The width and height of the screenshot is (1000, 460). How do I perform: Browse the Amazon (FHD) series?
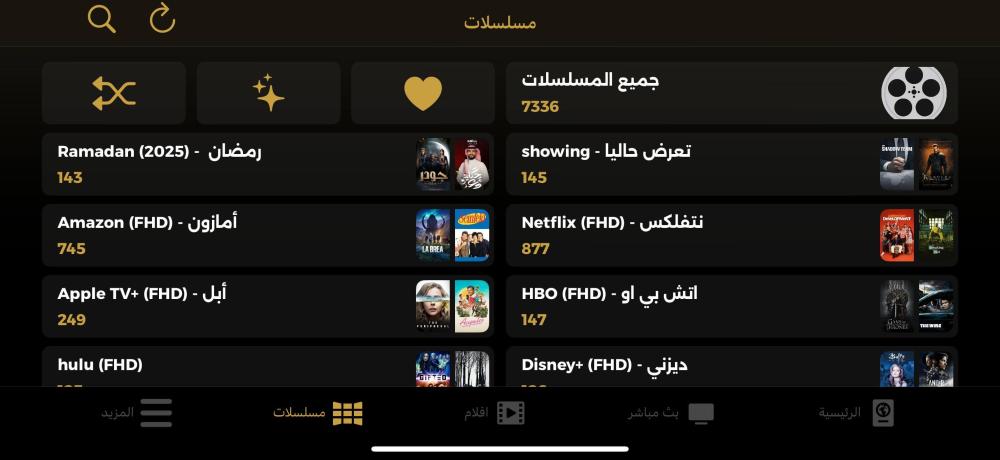[x=268, y=235]
